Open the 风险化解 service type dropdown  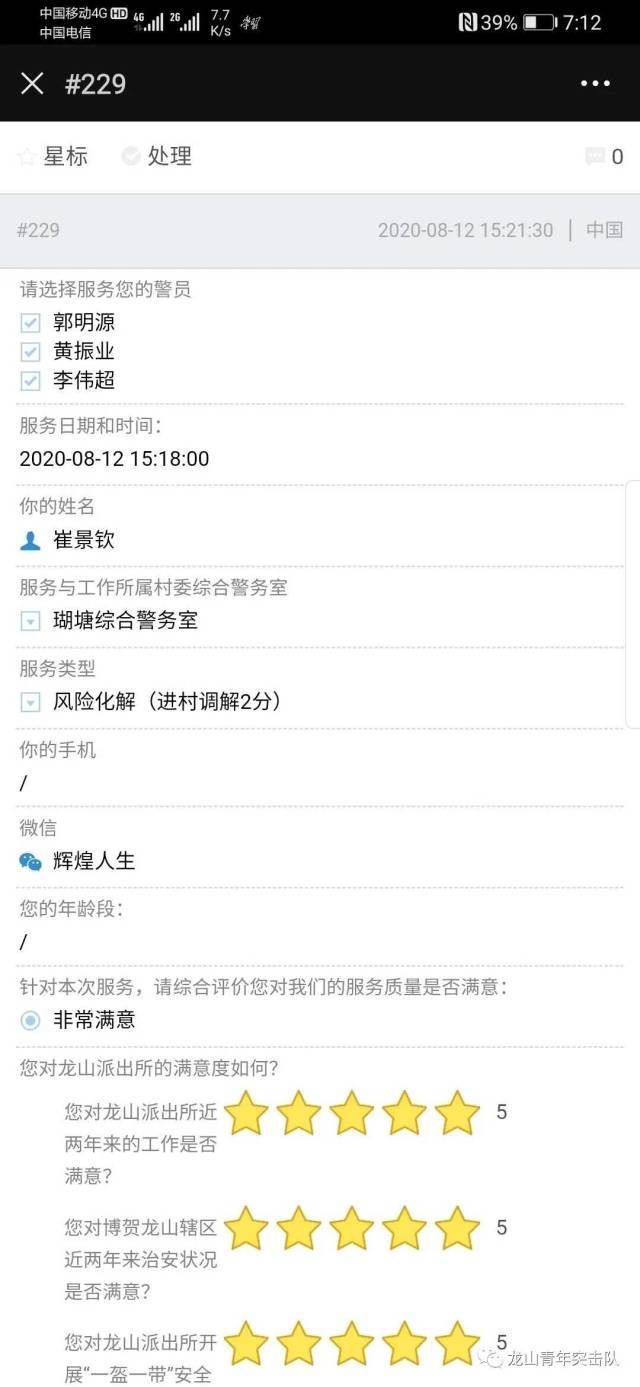(x=31, y=702)
